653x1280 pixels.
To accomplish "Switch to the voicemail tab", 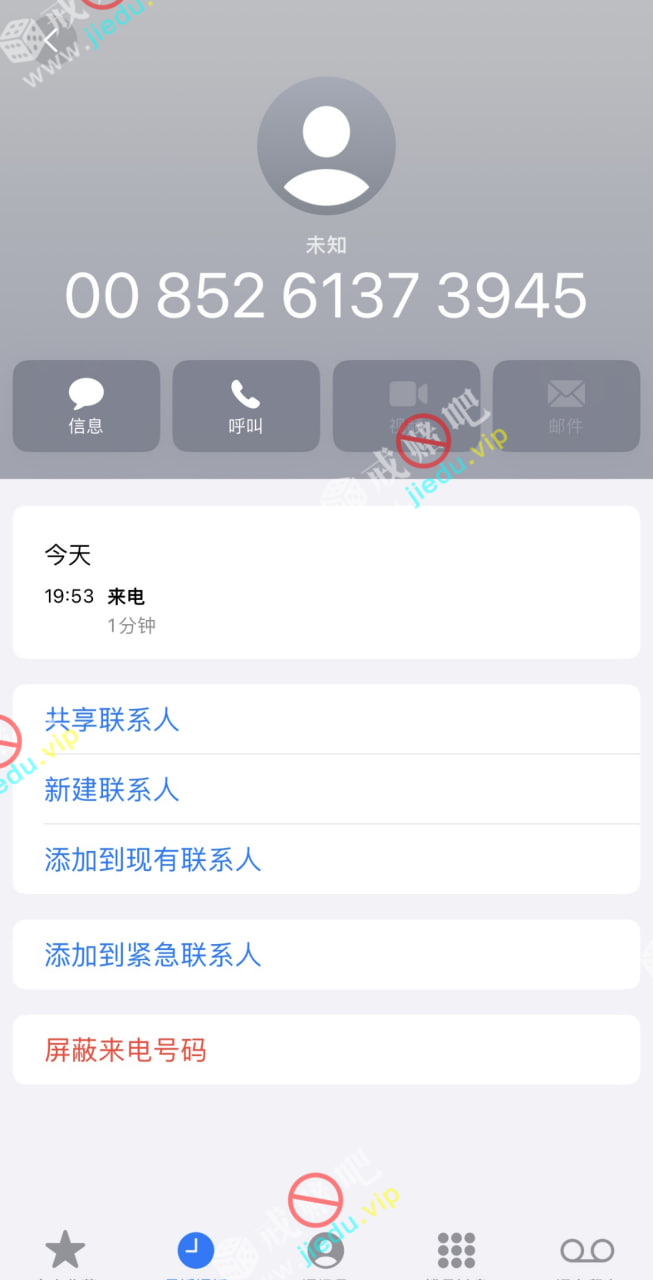I will coord(587,1251).
